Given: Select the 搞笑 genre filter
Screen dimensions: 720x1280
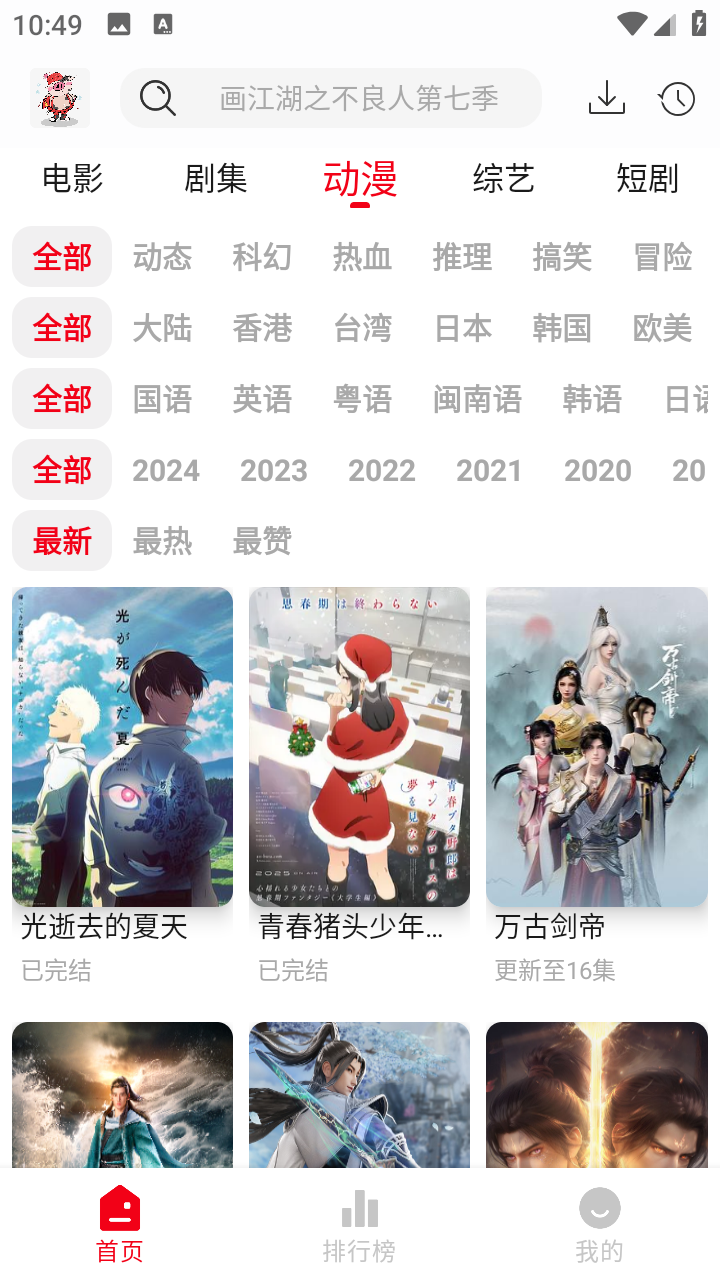Looking at the screenshot, I should pos(561,257).
